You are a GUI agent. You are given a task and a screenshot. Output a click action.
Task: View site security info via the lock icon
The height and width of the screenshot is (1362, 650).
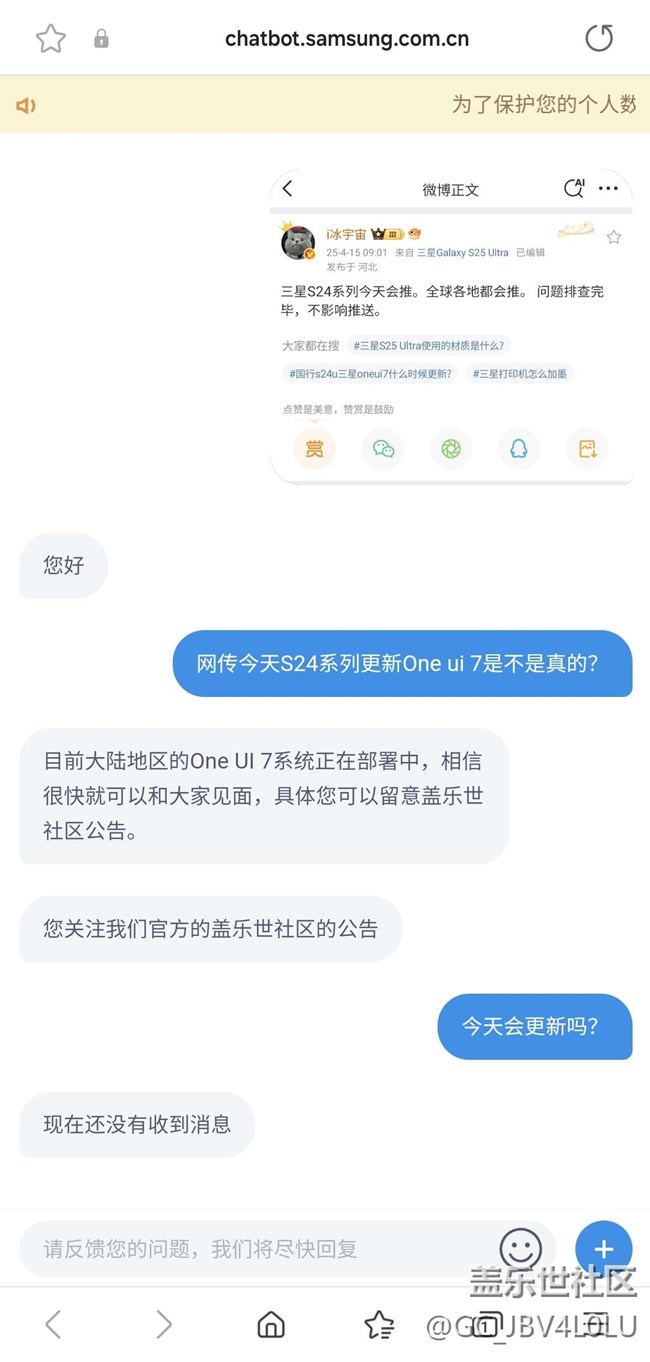pyautogui.click(x=101, y=39)
